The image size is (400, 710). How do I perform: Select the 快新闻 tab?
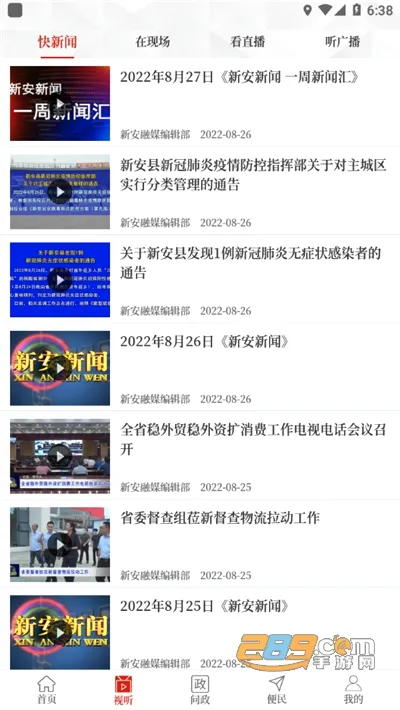pos(58,42)
